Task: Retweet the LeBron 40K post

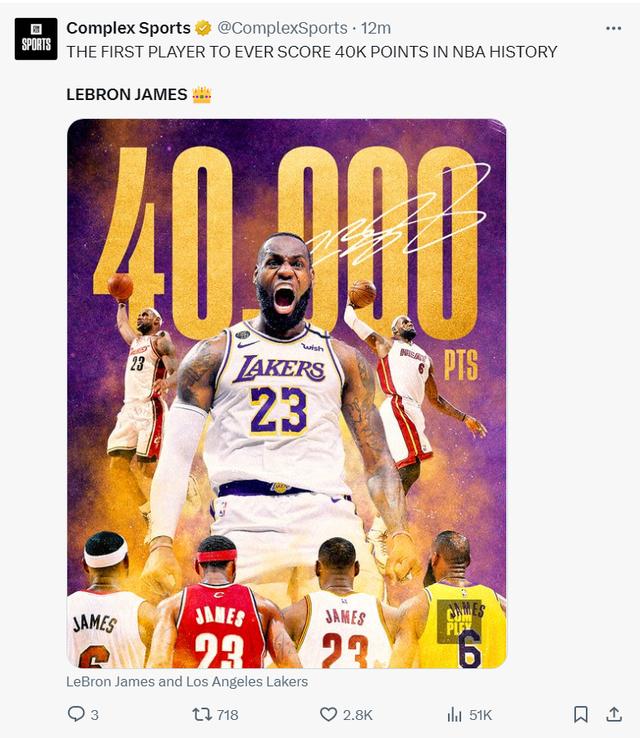Action: 201,714
